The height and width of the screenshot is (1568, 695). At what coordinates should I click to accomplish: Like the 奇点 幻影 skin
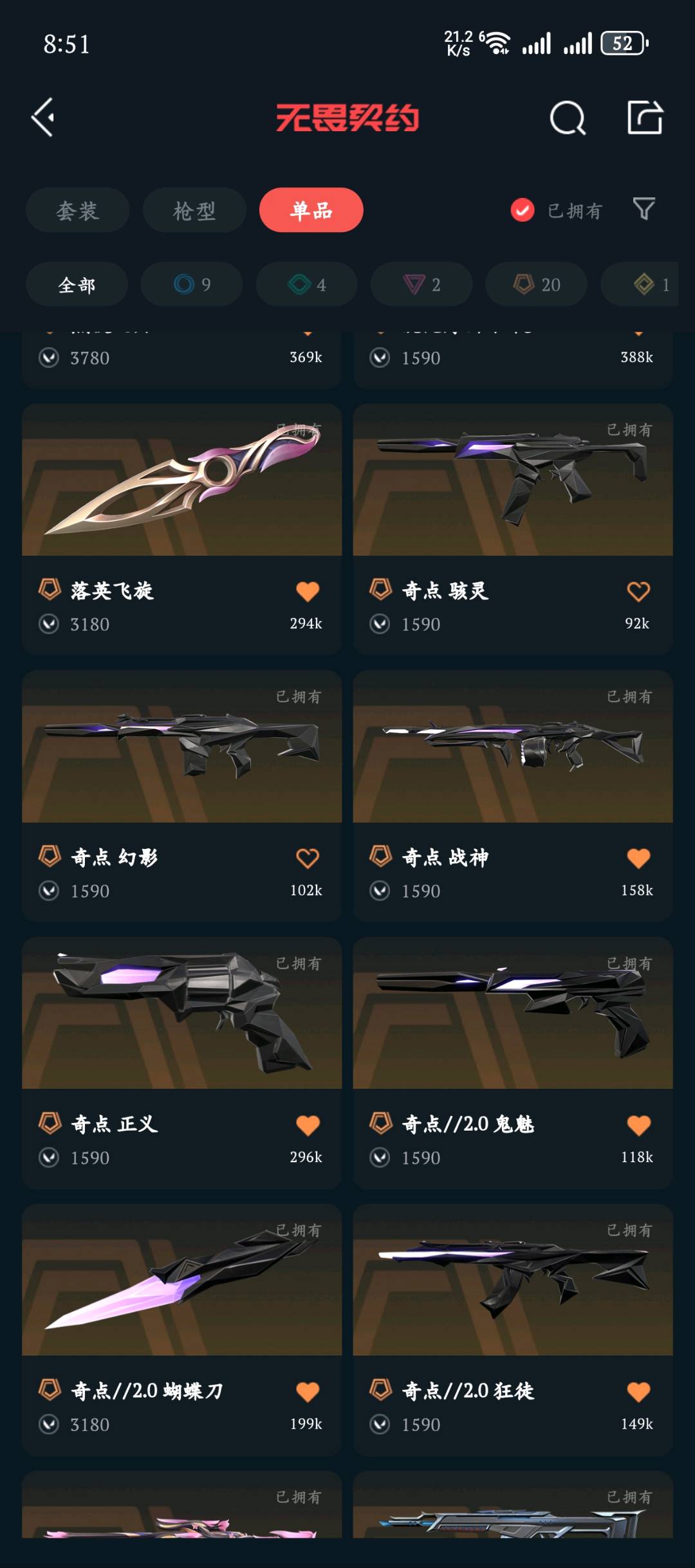pyautogui.click(x=308, y=858)
